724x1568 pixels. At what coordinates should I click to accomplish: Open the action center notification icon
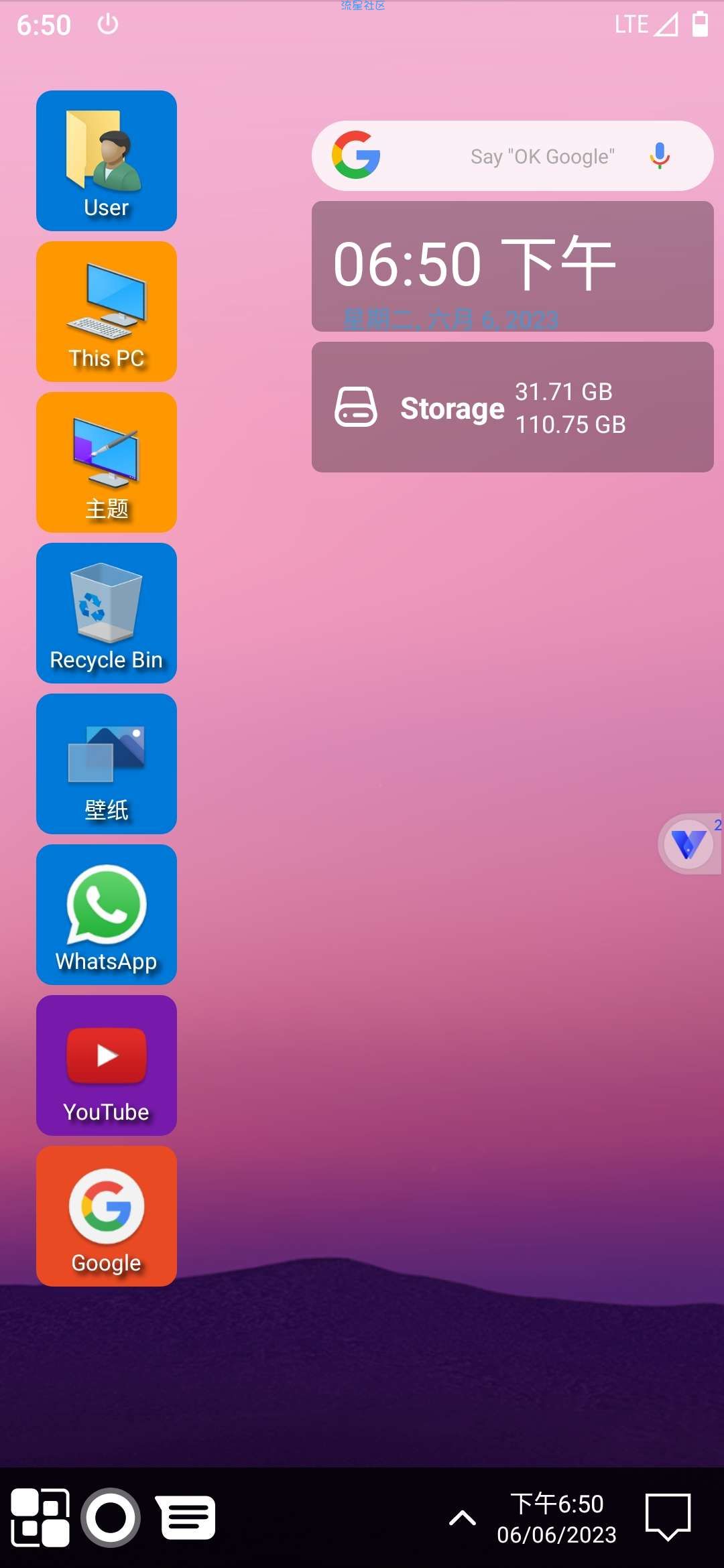(668, 1518)
